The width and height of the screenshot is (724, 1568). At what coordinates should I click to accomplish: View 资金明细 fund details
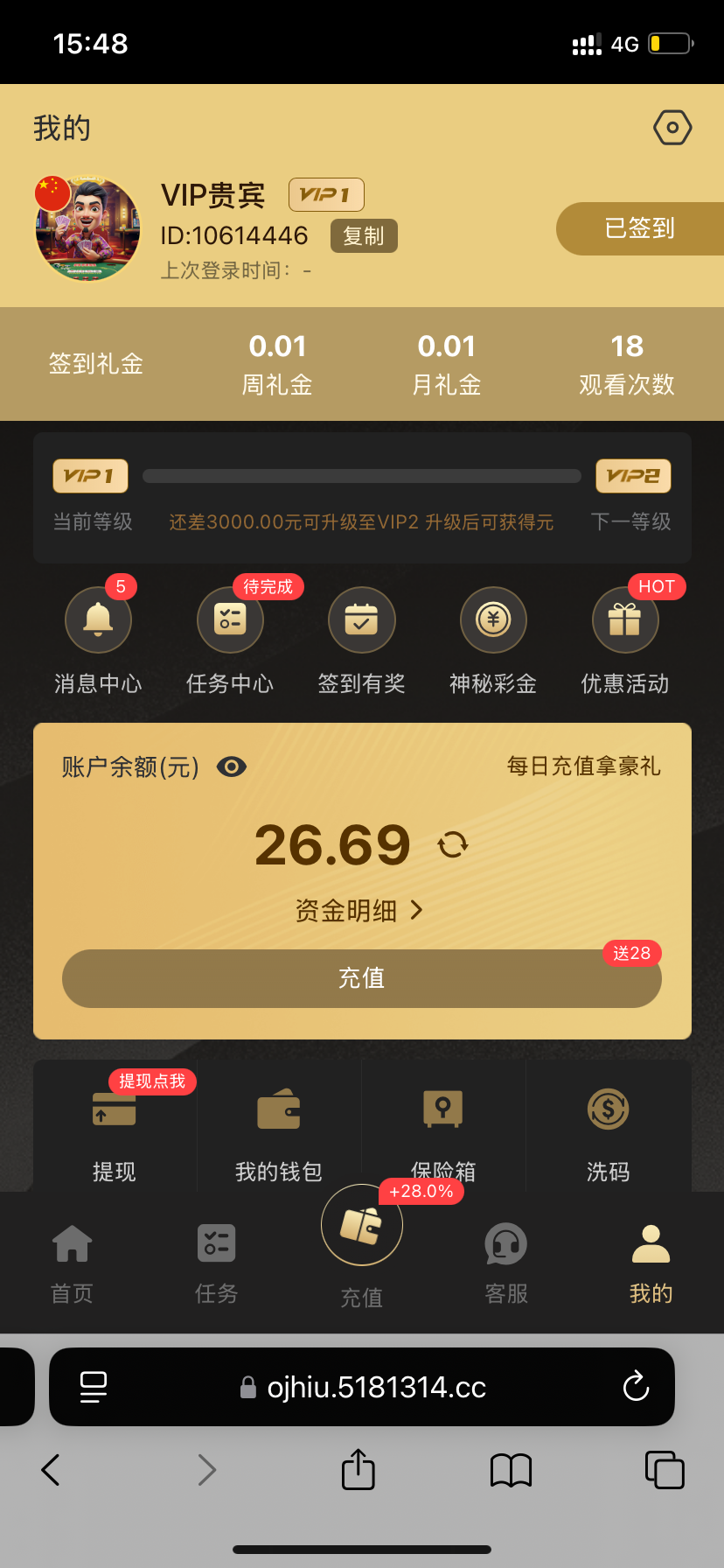click(x=359, y=911)
